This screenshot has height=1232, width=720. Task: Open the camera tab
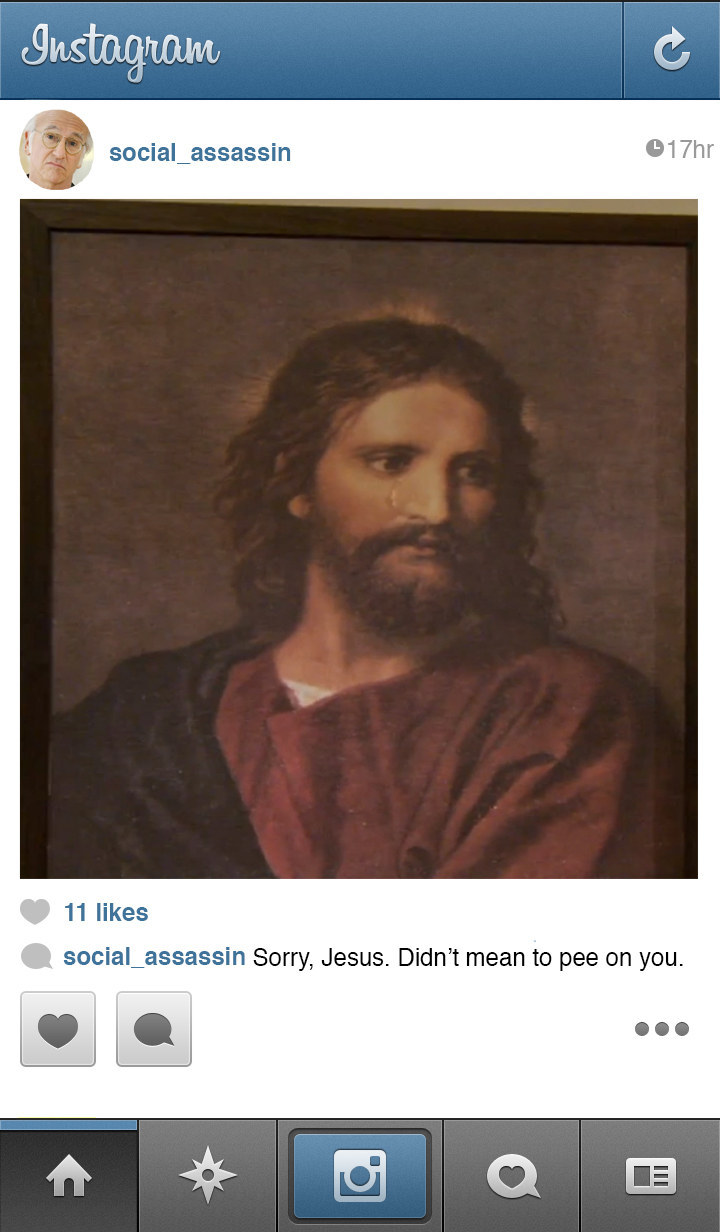click(x=360, y=1176)
